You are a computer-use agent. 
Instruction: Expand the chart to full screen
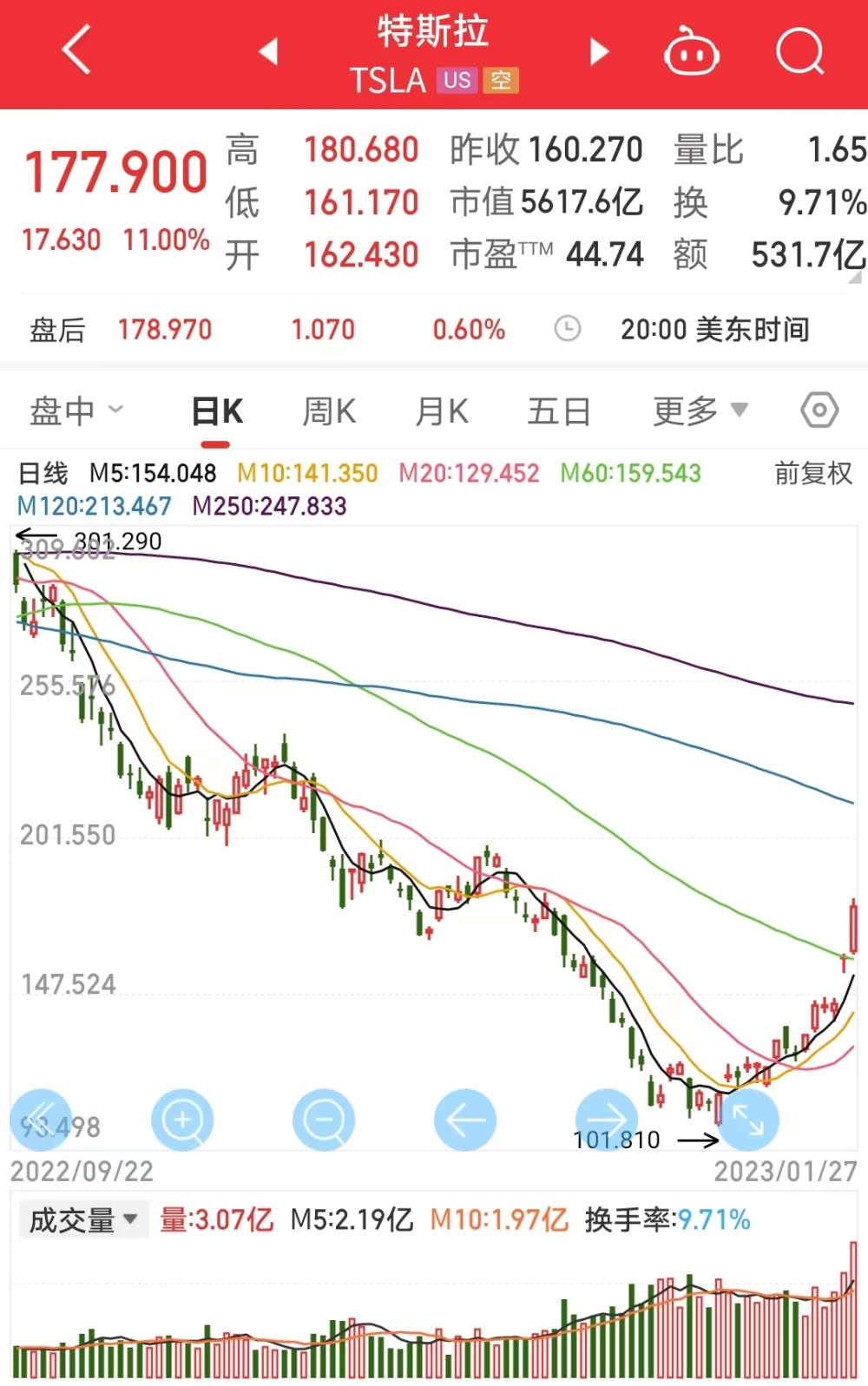click(x=748, y=1120)
